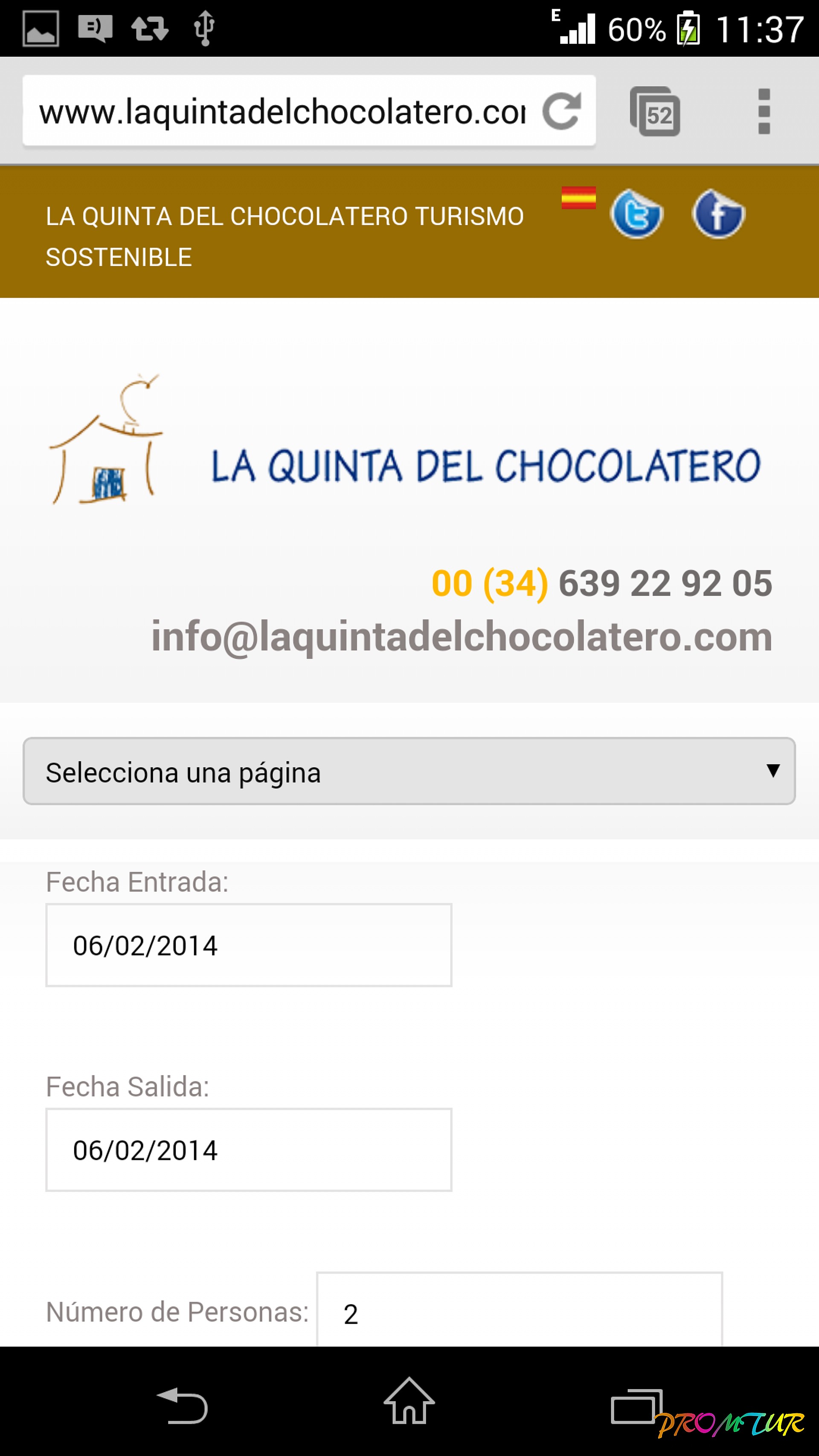Viewport: 819px width, 1456px height.
Task: Open the Facebook page link
Action: (x=718, y=215)
